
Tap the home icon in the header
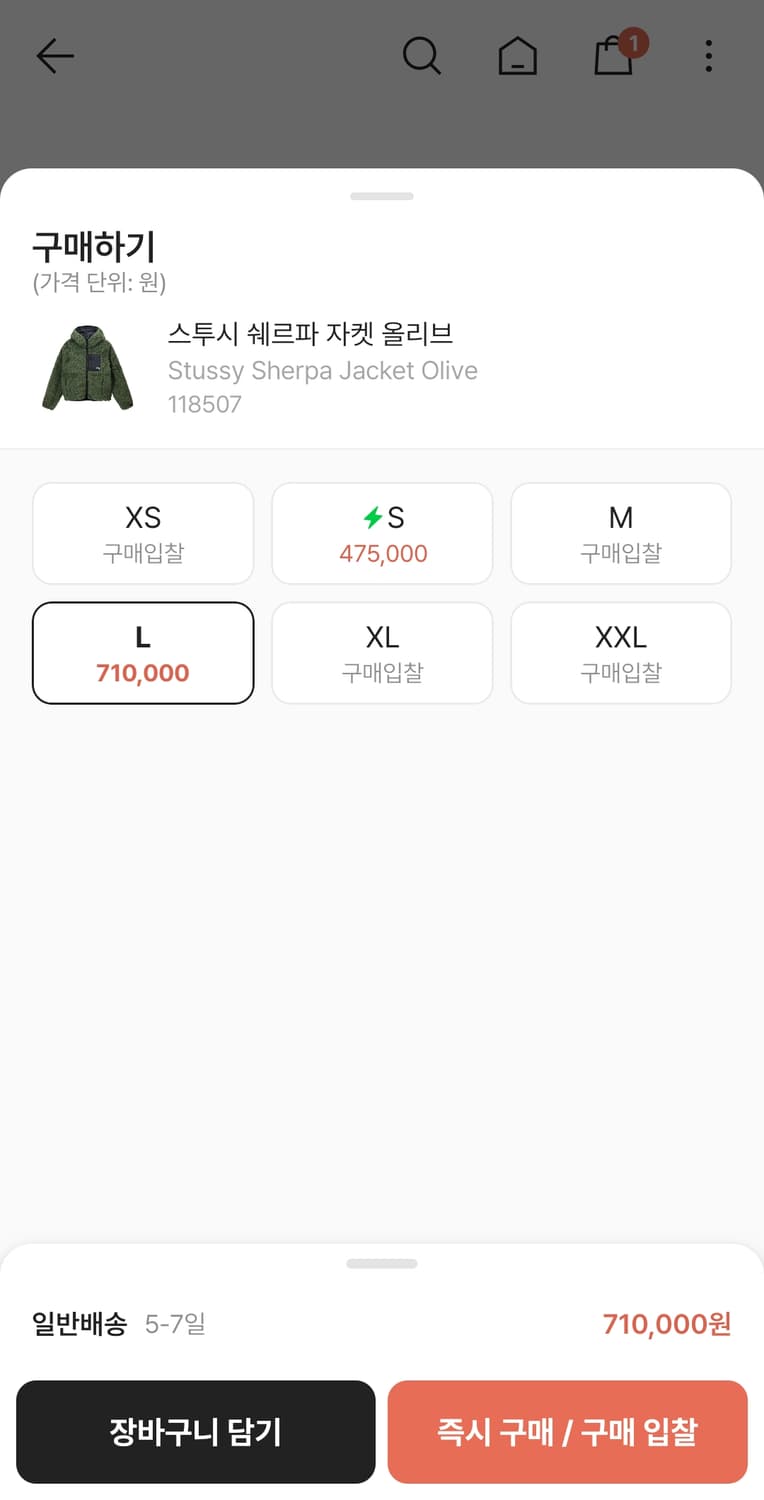coord(517,57)
